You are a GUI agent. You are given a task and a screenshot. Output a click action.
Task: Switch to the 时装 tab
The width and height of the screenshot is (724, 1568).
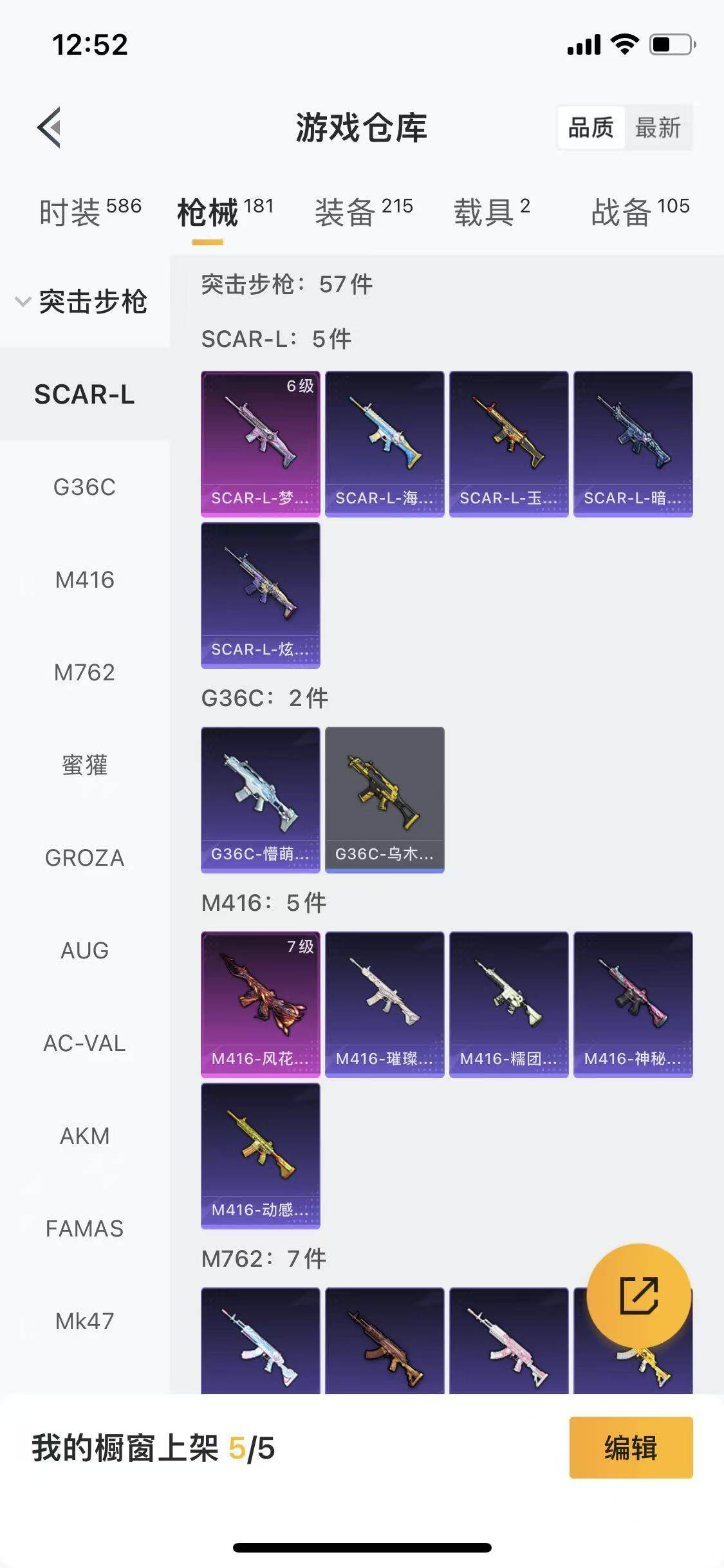click(x=89, y=211)
